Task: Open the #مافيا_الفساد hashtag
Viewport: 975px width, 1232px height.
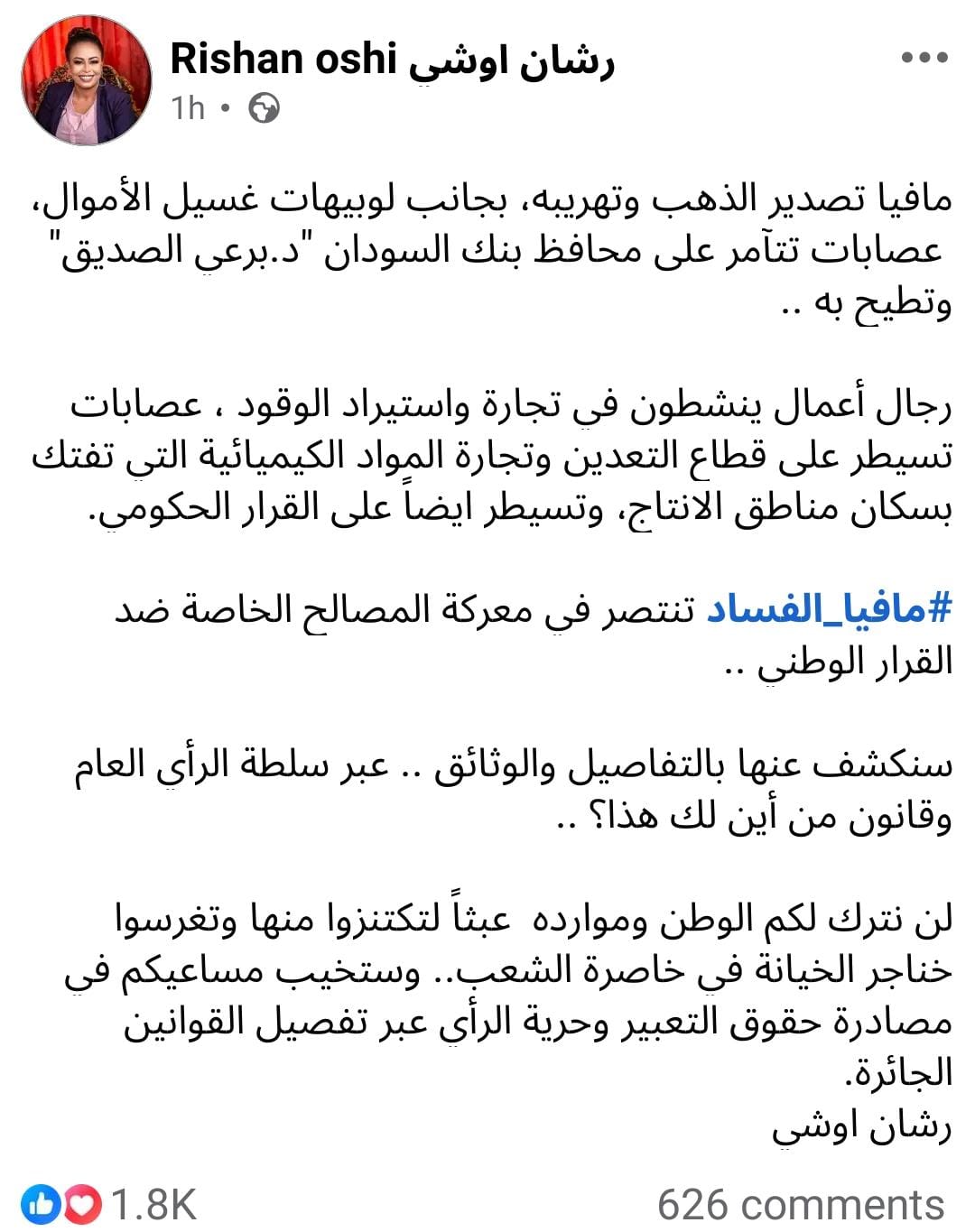Action: pyautogui.click(x=828, y=610)
